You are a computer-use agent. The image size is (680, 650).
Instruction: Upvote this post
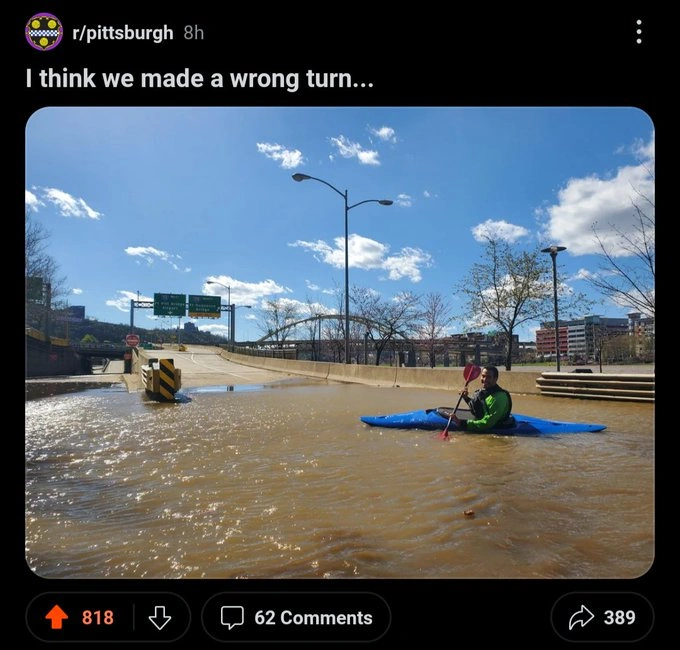(x=57, y=618)
